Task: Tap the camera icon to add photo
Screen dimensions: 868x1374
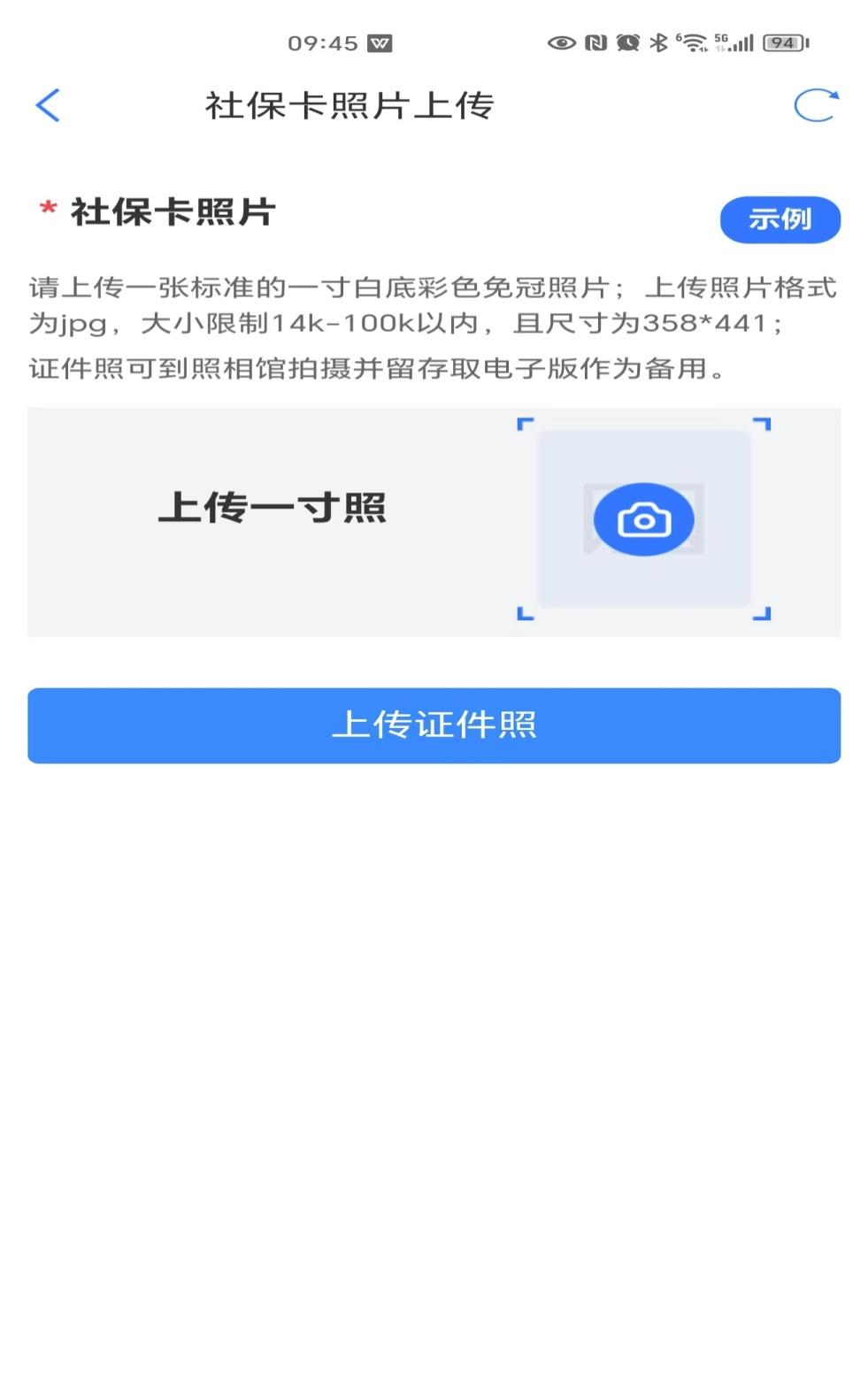Action: pyautogui.click(x=643, y=519)
